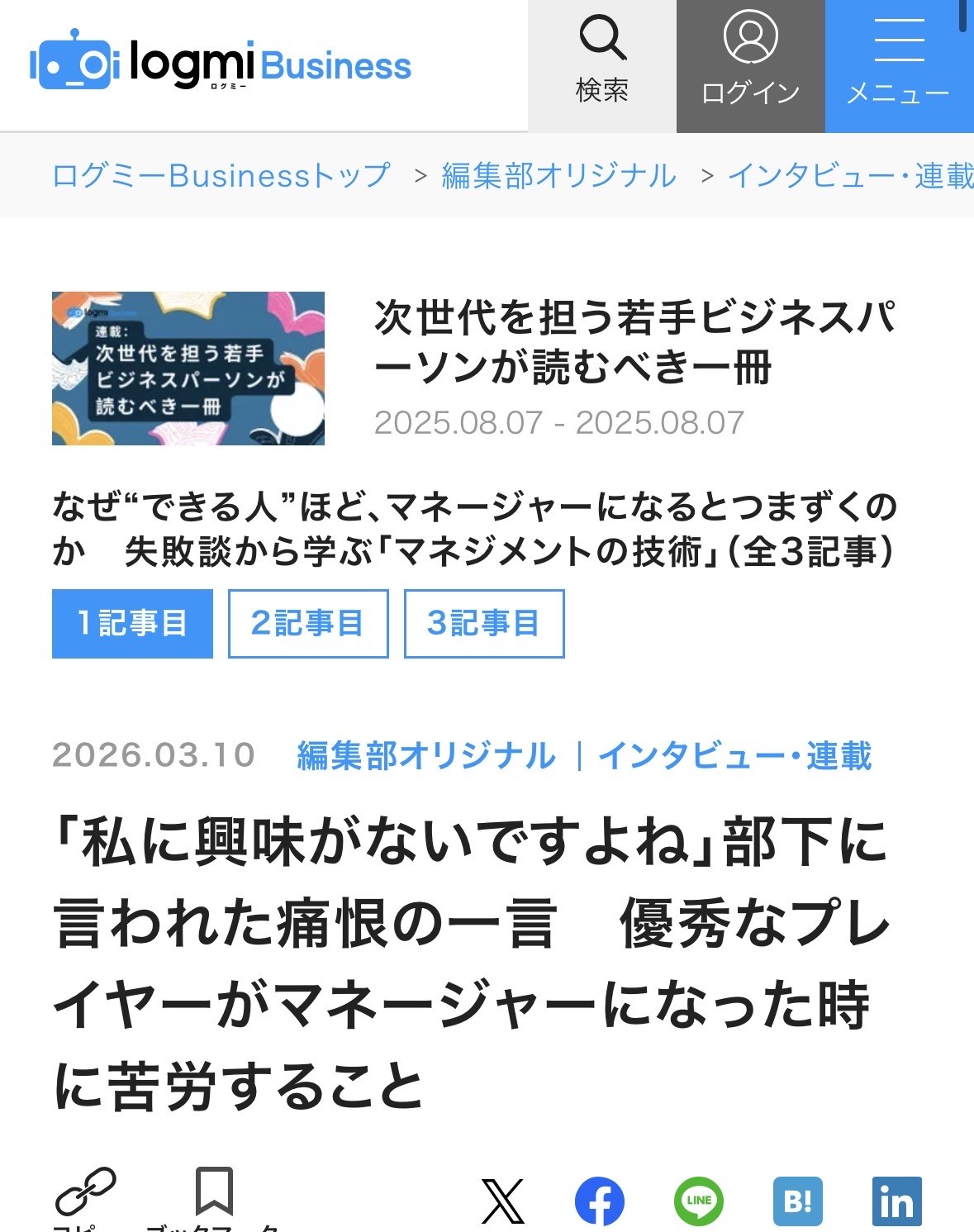Go to the logmi Business home logo
The image size is (974, 1232).
221,64
